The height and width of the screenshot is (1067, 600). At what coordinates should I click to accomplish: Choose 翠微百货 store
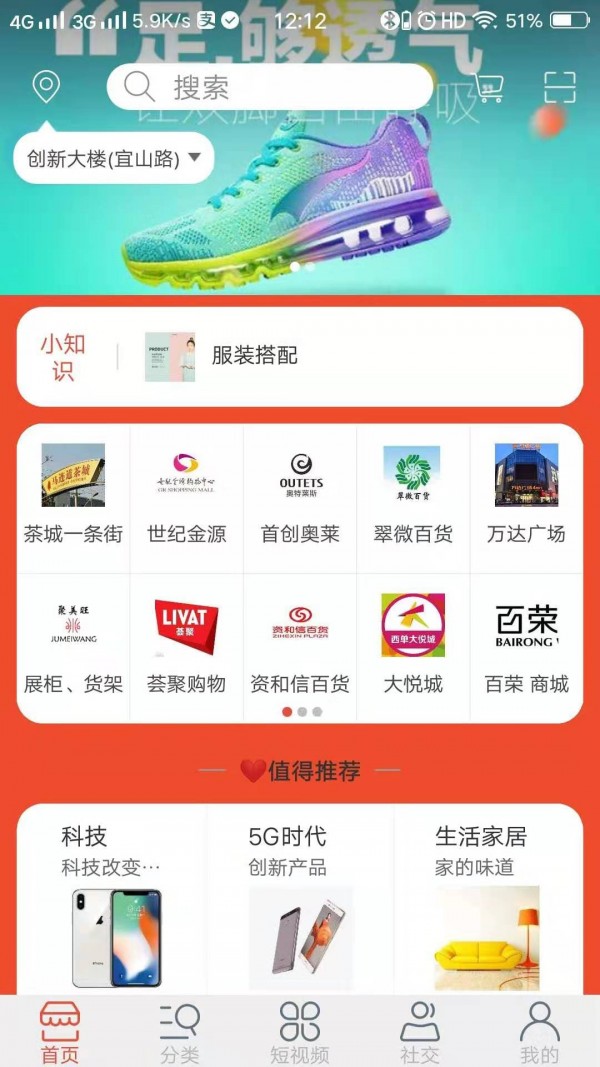tap(413, 497)
